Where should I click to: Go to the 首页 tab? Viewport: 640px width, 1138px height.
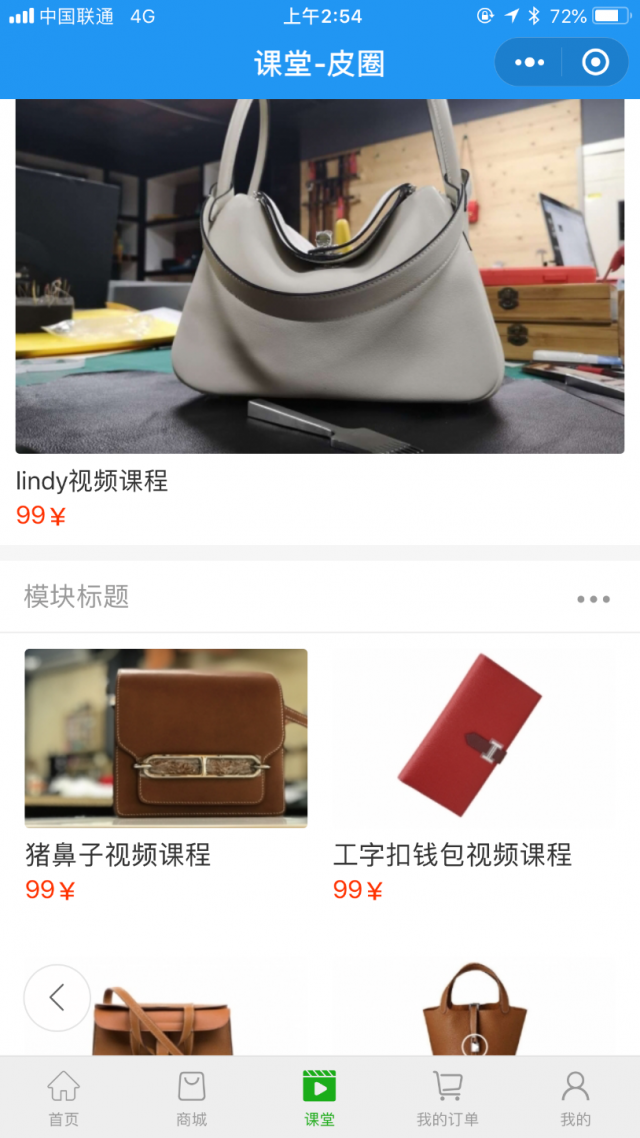click(64, 1097)
